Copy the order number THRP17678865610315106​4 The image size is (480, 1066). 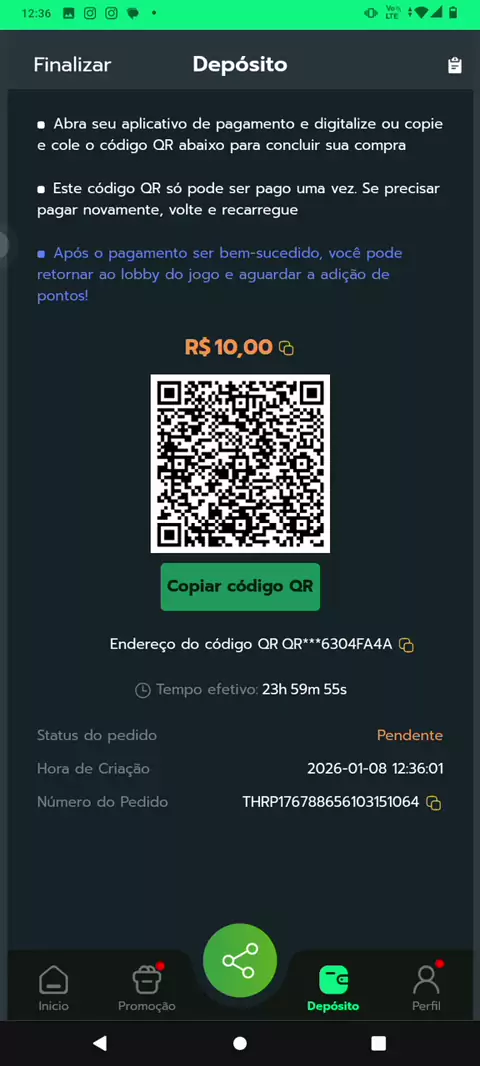tap(434, 803)
